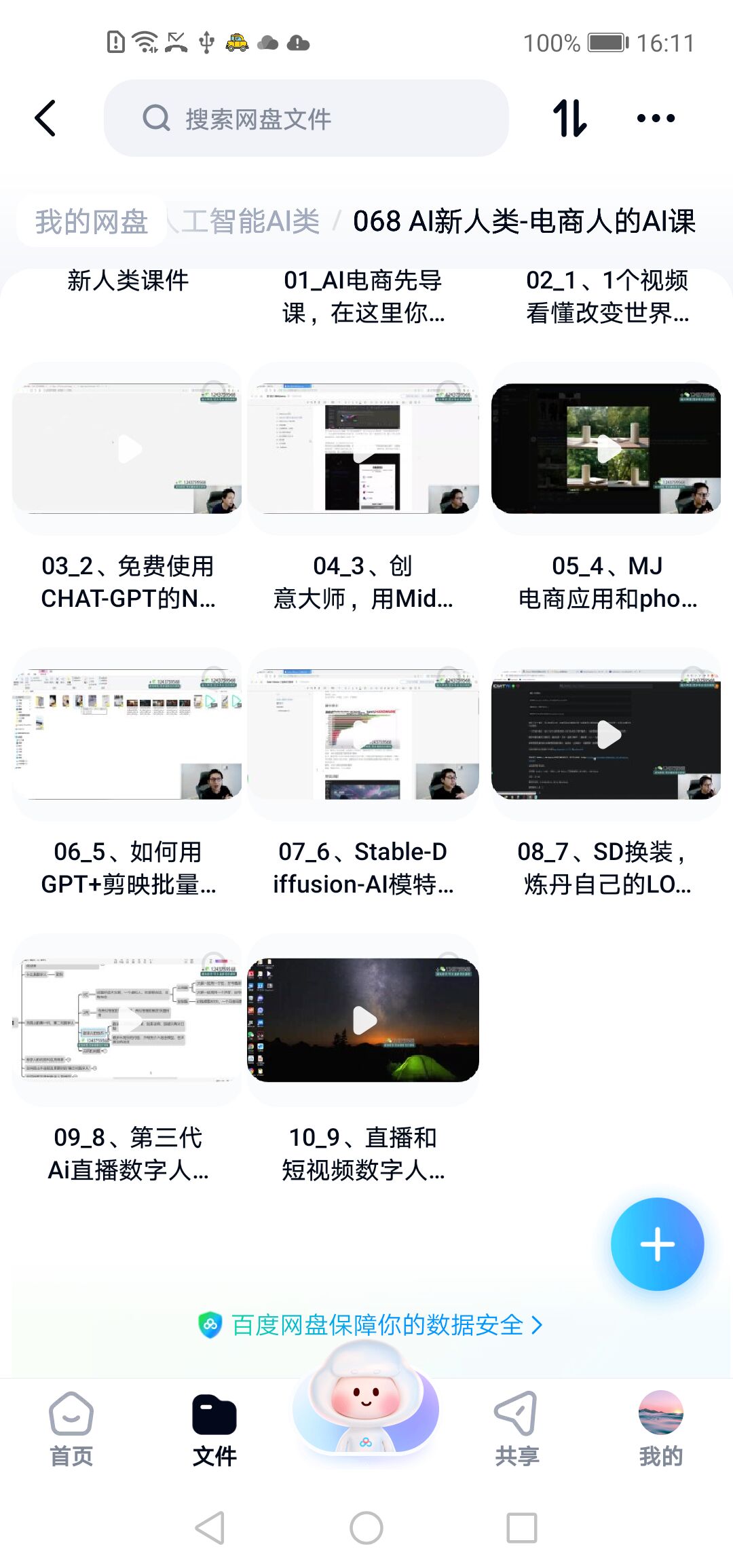
Task: Open video 04_3、创意大师
Action: pyautogui.click(x=364, y=449)
